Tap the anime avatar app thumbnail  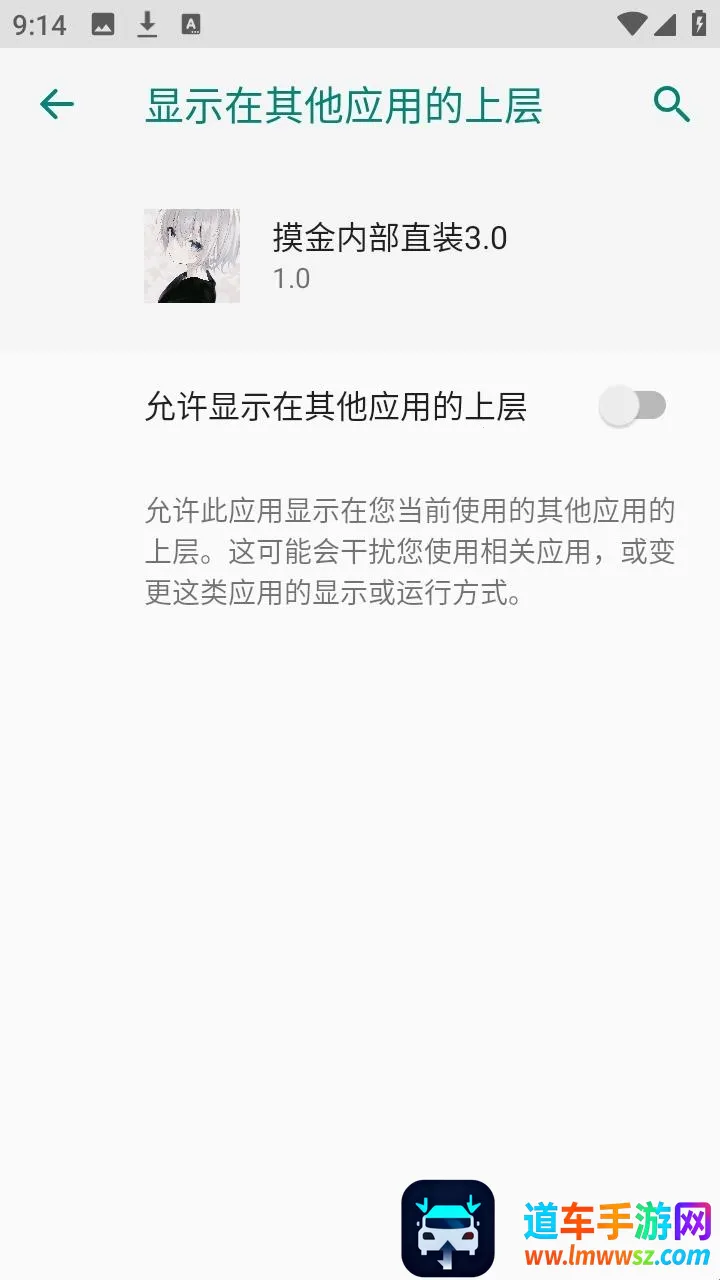tap(191, 255)
